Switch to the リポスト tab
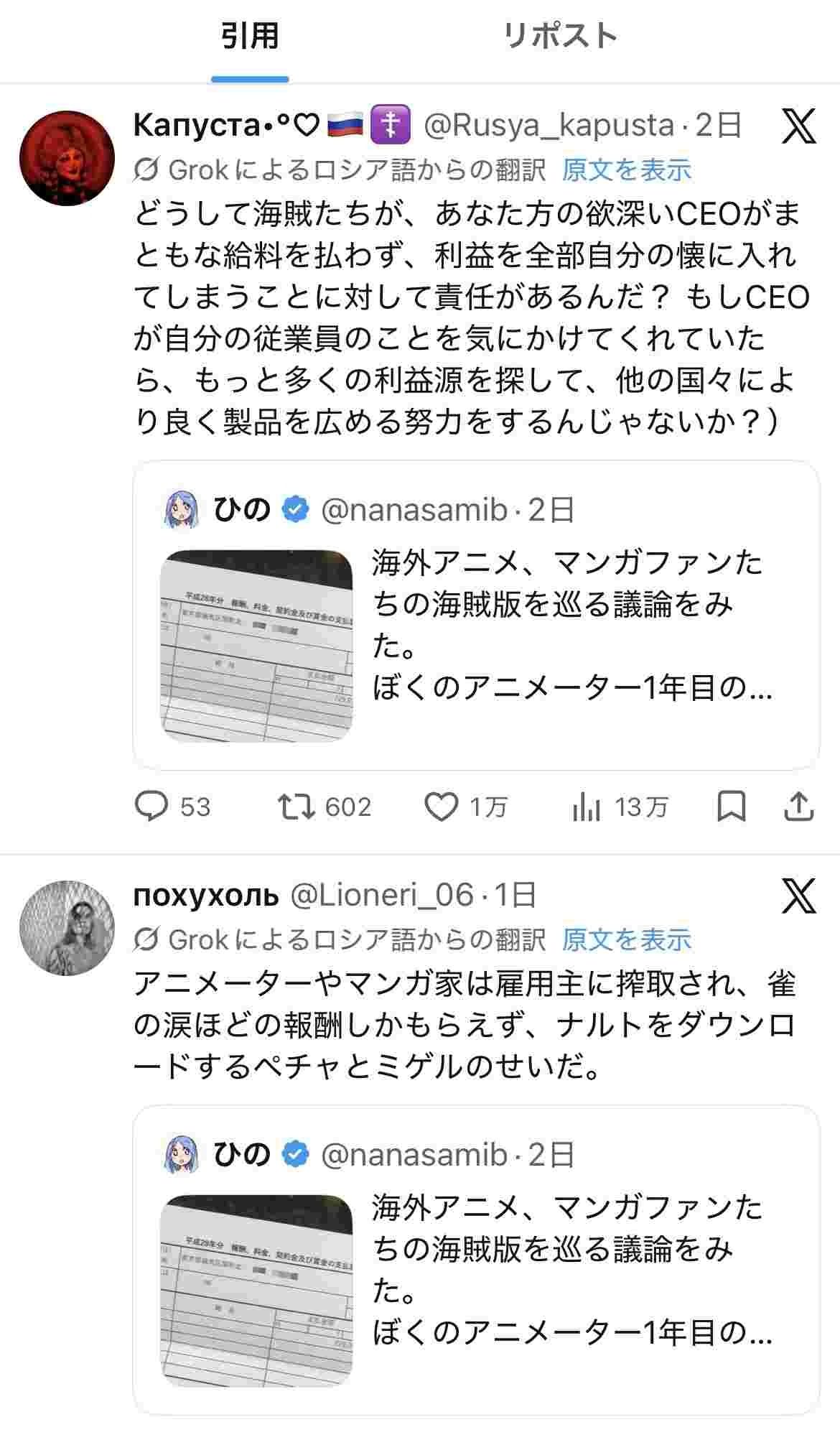 coord(560,36)
